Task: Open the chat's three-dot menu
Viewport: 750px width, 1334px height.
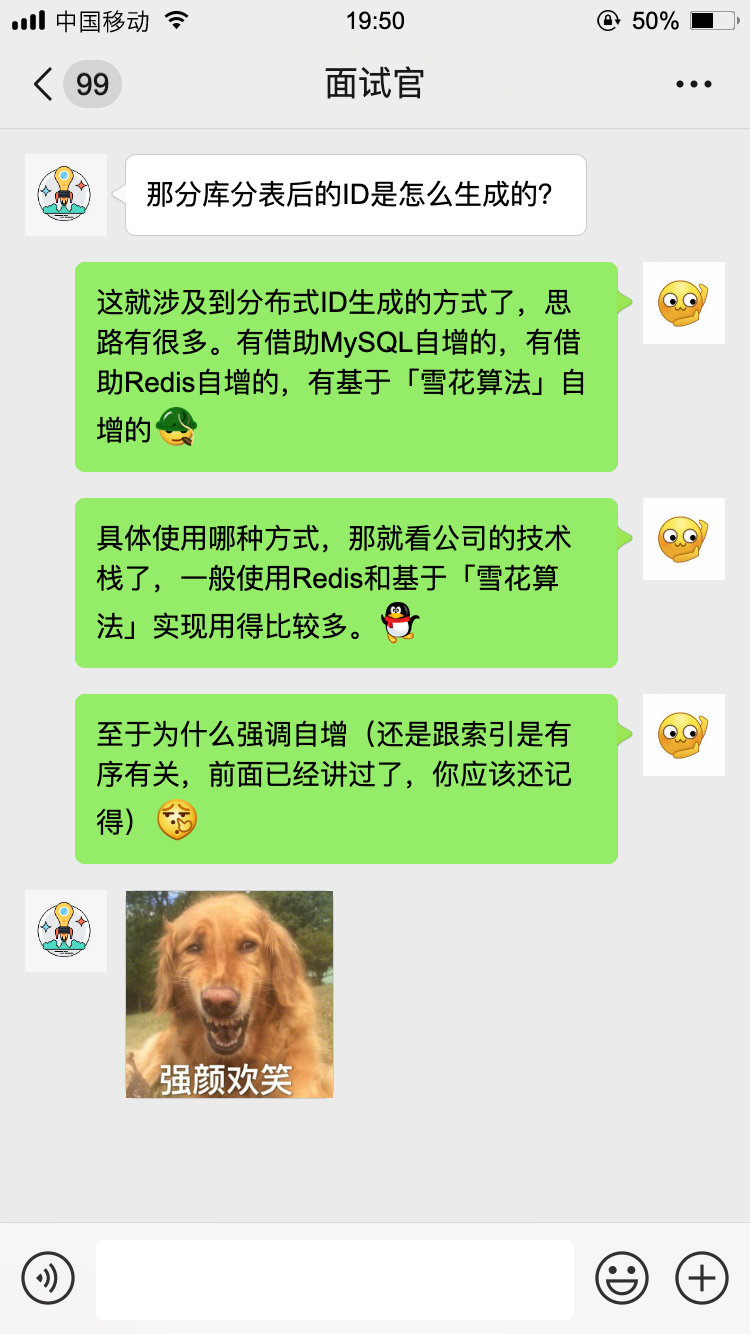Action: tap(693, 84)
